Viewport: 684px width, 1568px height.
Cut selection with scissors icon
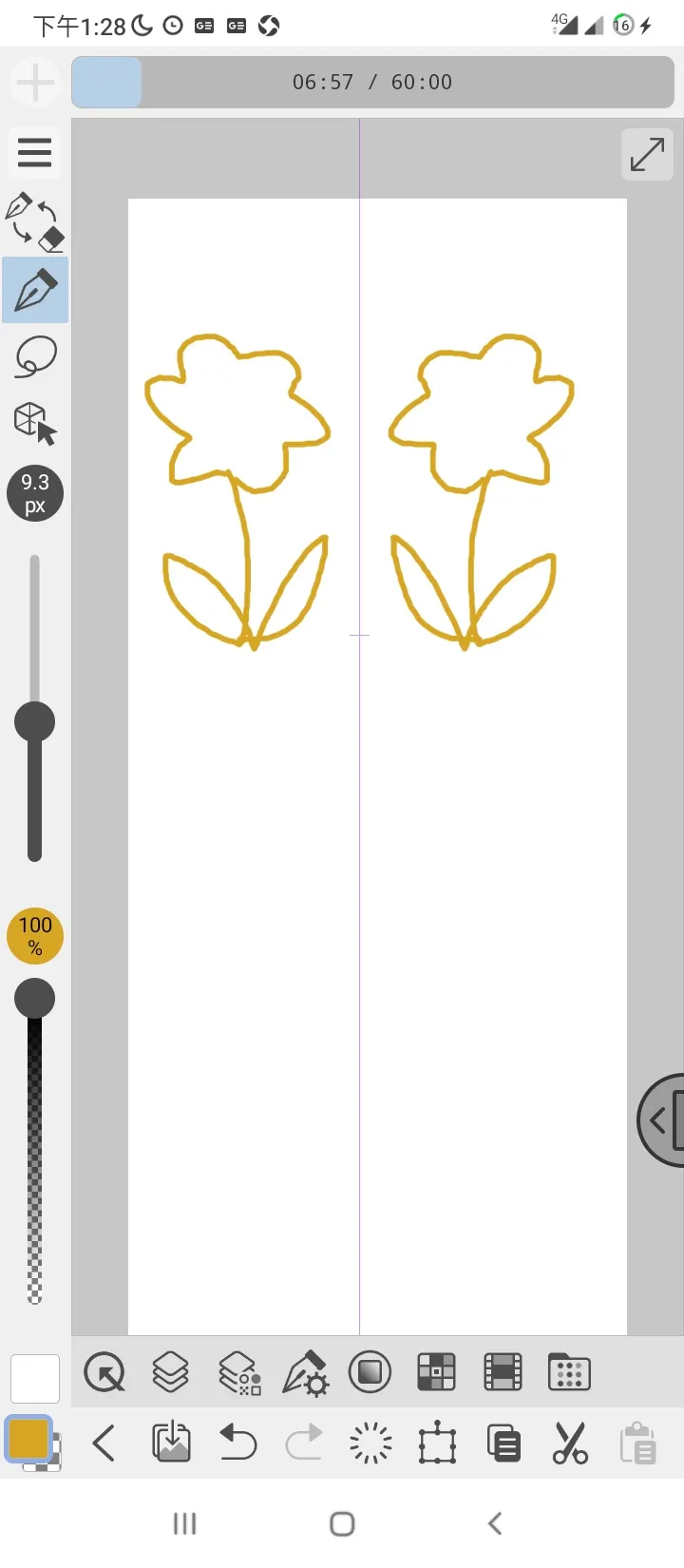570,1443
